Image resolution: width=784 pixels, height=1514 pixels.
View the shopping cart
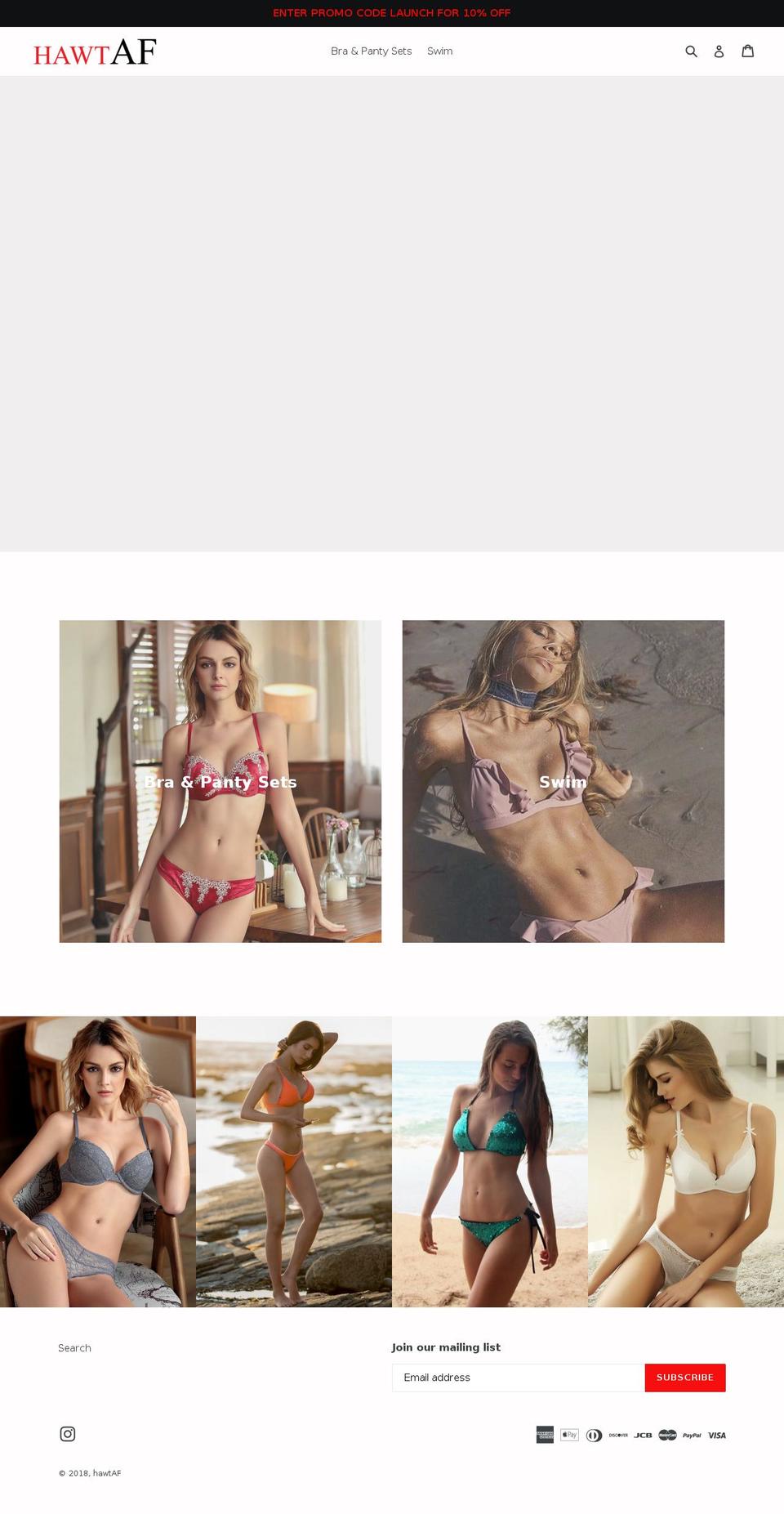pos(747,51)
